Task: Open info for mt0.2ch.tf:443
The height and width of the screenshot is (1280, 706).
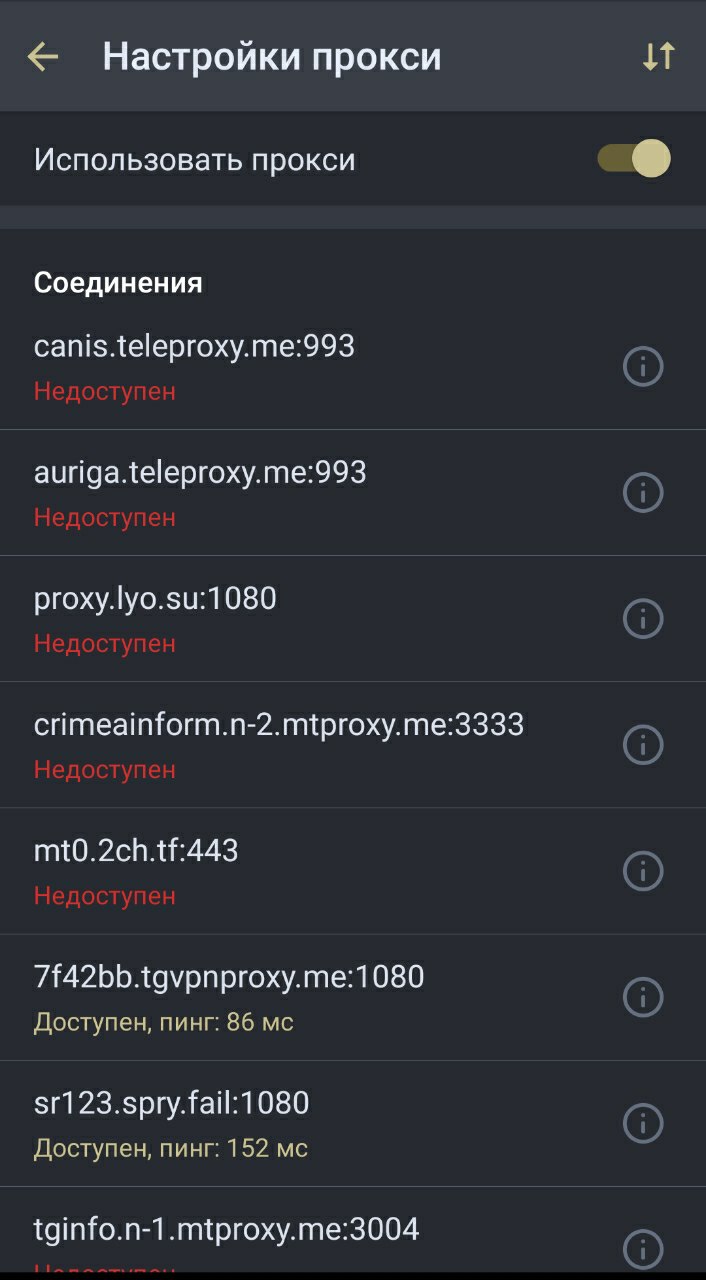Action: (x=643, y=871)
